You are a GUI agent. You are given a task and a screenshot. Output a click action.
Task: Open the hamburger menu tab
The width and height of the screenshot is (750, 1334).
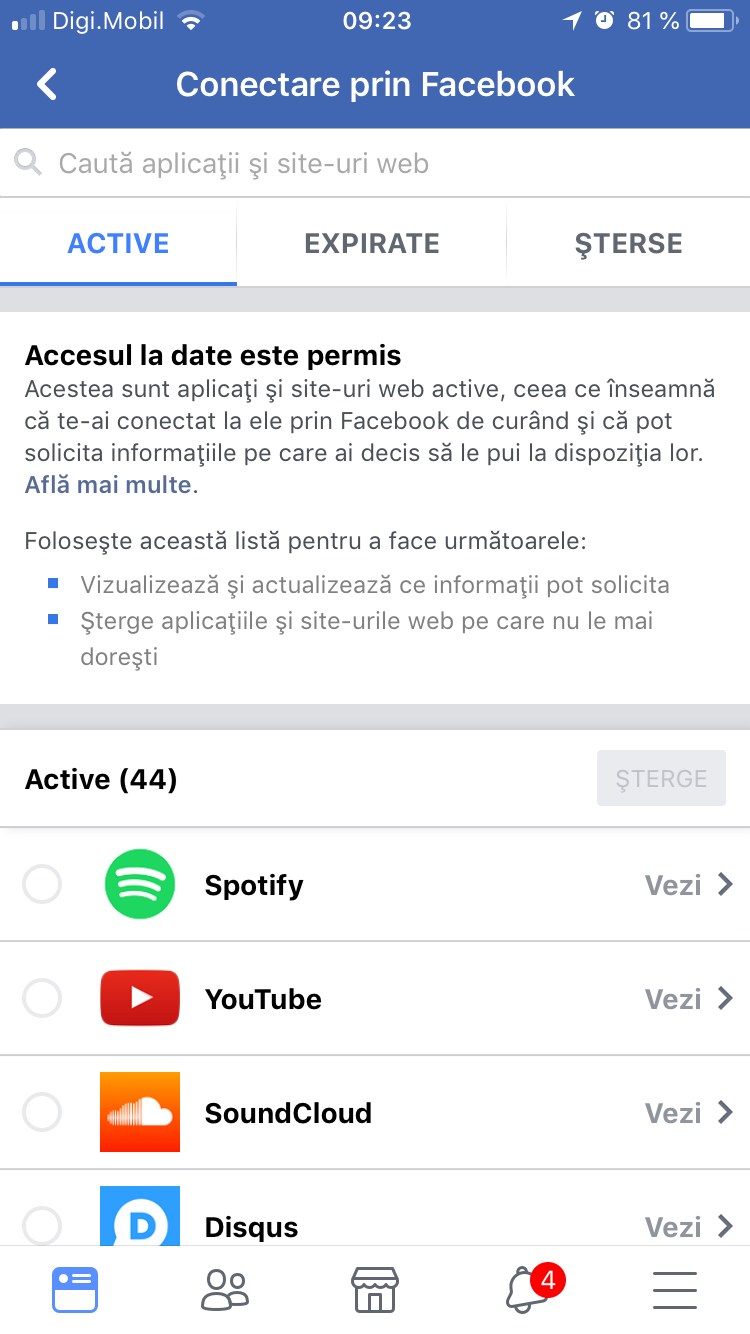point(675,1289)
